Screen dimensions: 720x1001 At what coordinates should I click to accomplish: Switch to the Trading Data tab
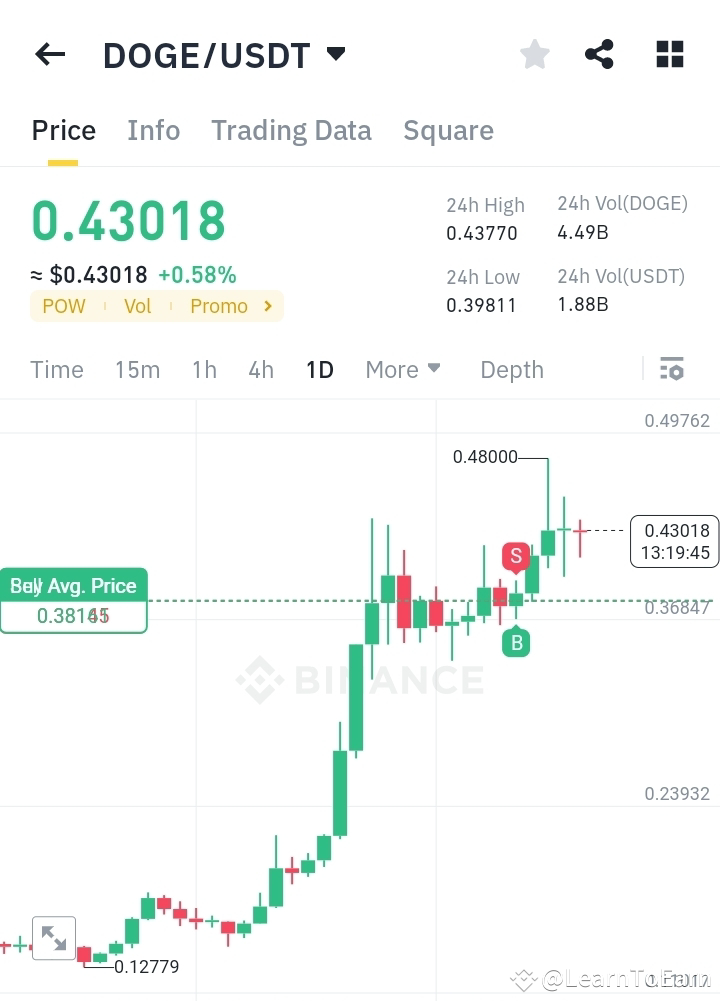click(291, 130)
